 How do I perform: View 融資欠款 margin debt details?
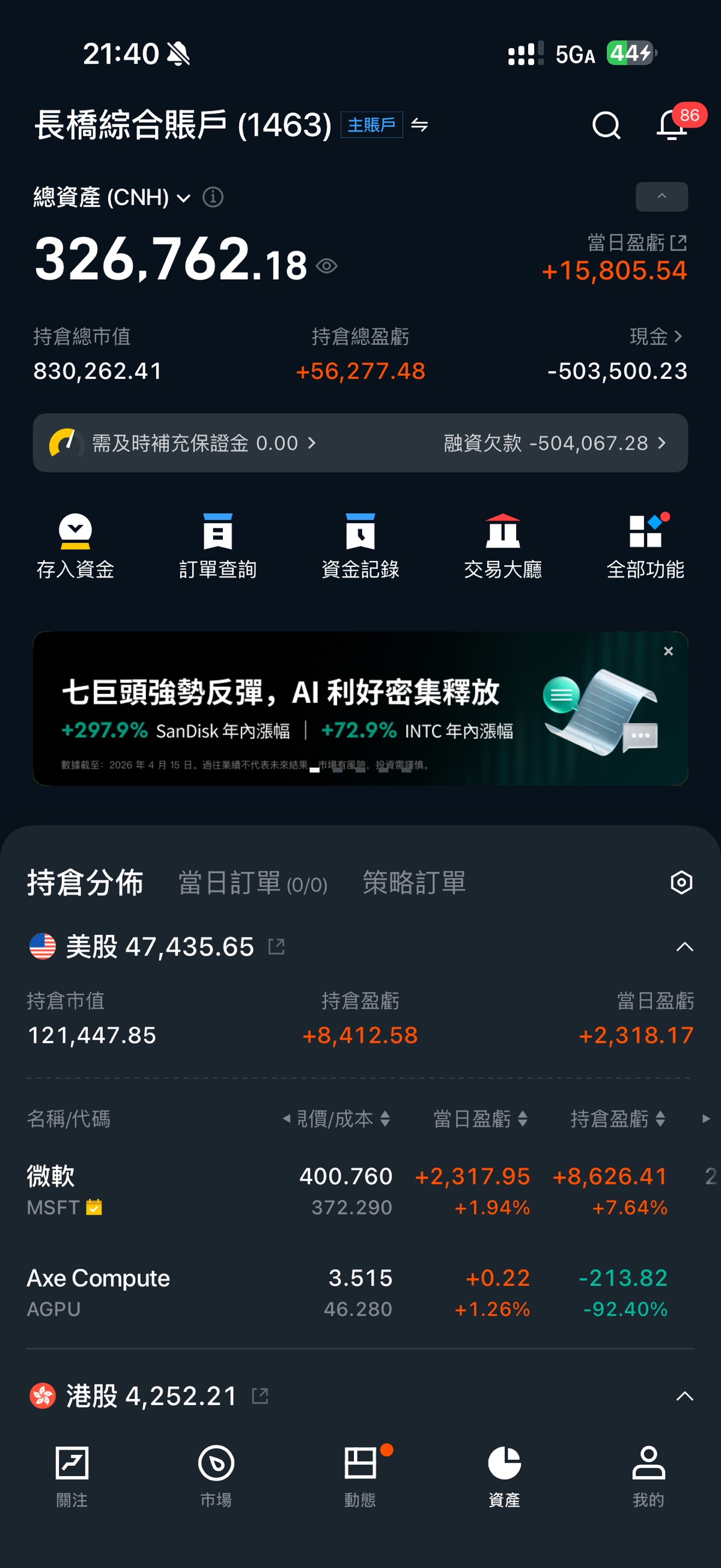(555, 443)
